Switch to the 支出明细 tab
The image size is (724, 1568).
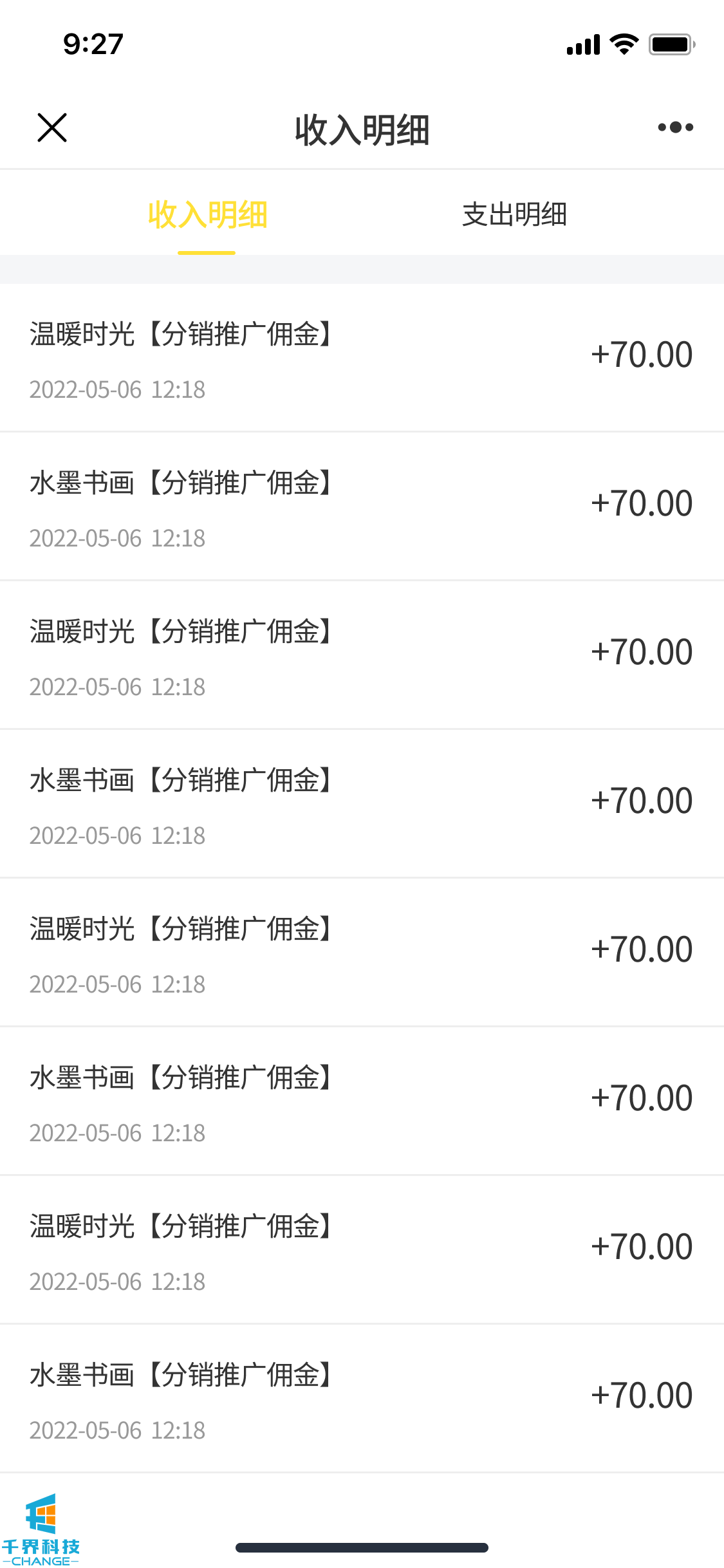[514, 214]
